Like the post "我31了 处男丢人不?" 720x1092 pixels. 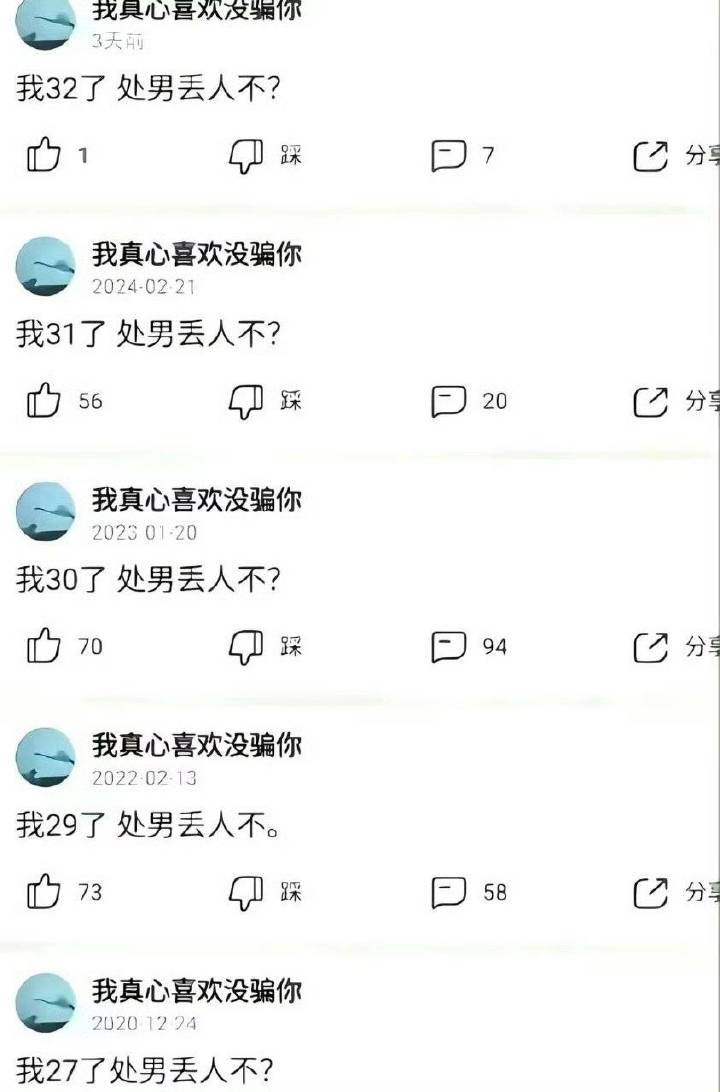[x=43, y=402]
